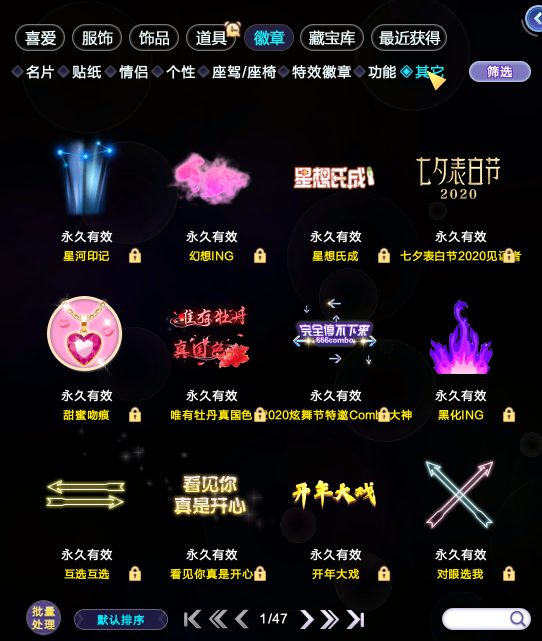Image resolution: width=542 pixels, height=641 pixels.
Task: Open the 默认排序 sort dropdown
Action: (x=121, y=620)
